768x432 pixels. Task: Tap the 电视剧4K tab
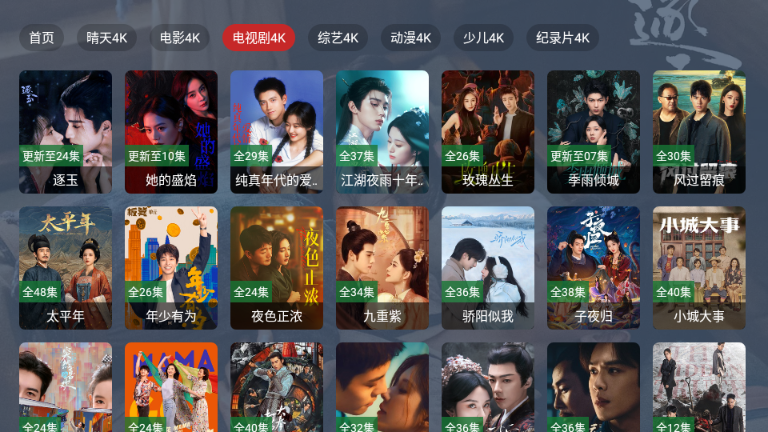(x=259, y=38)
